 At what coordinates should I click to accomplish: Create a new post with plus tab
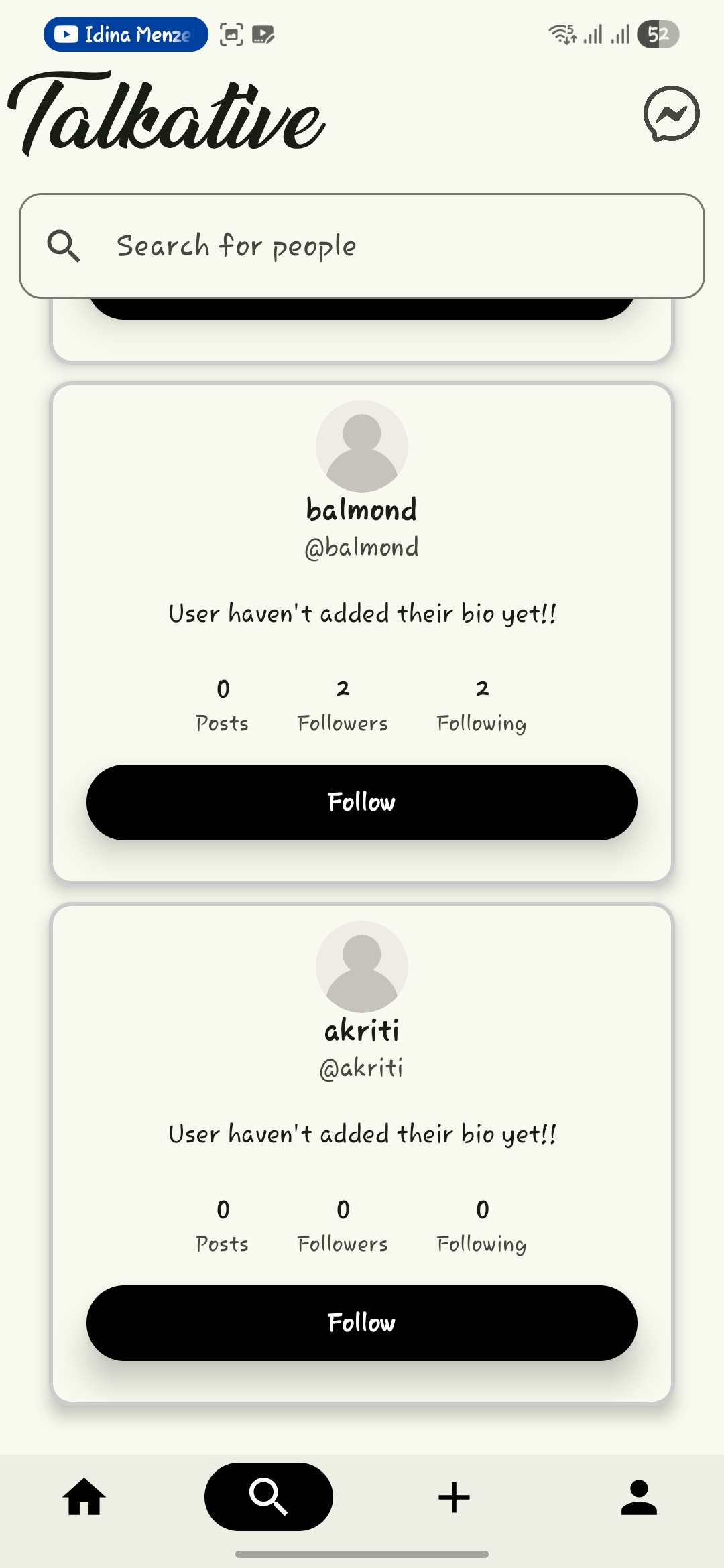(454, 1497)
